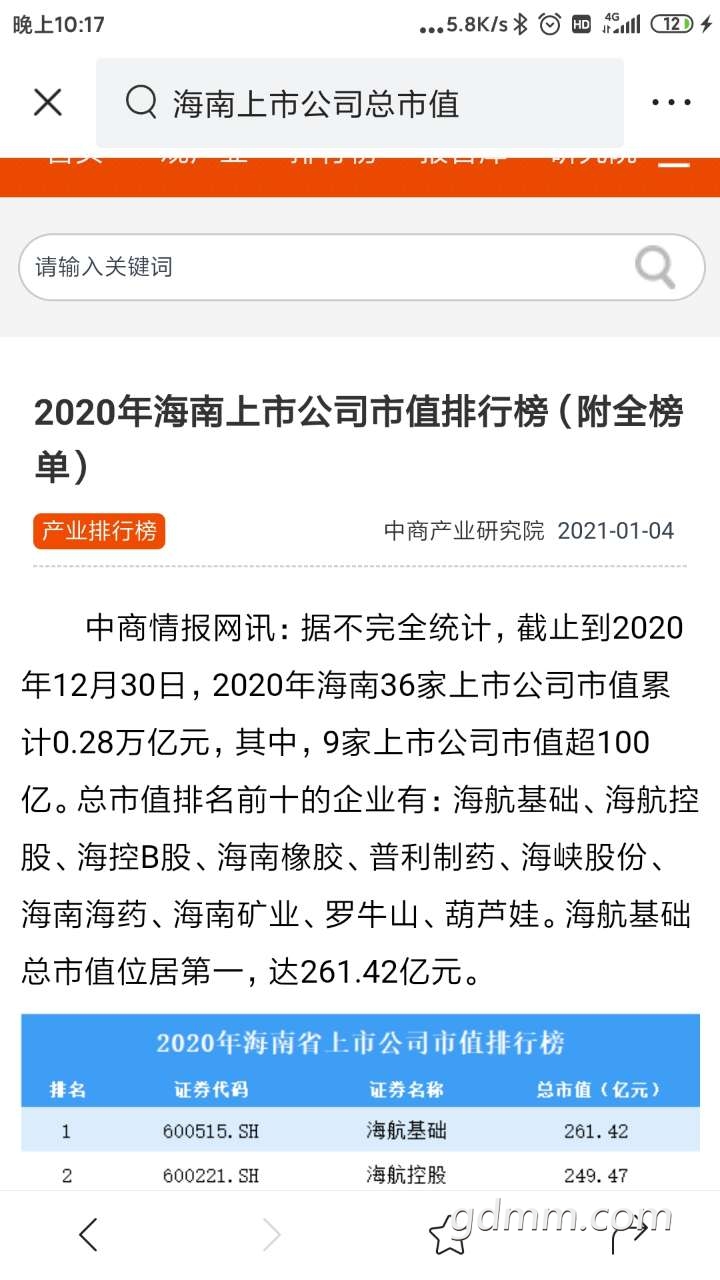Image resolution: width=720 pixels, height=1280 pixels.
Task: Go back to the previous page
Action: [x=89, y=1235]
